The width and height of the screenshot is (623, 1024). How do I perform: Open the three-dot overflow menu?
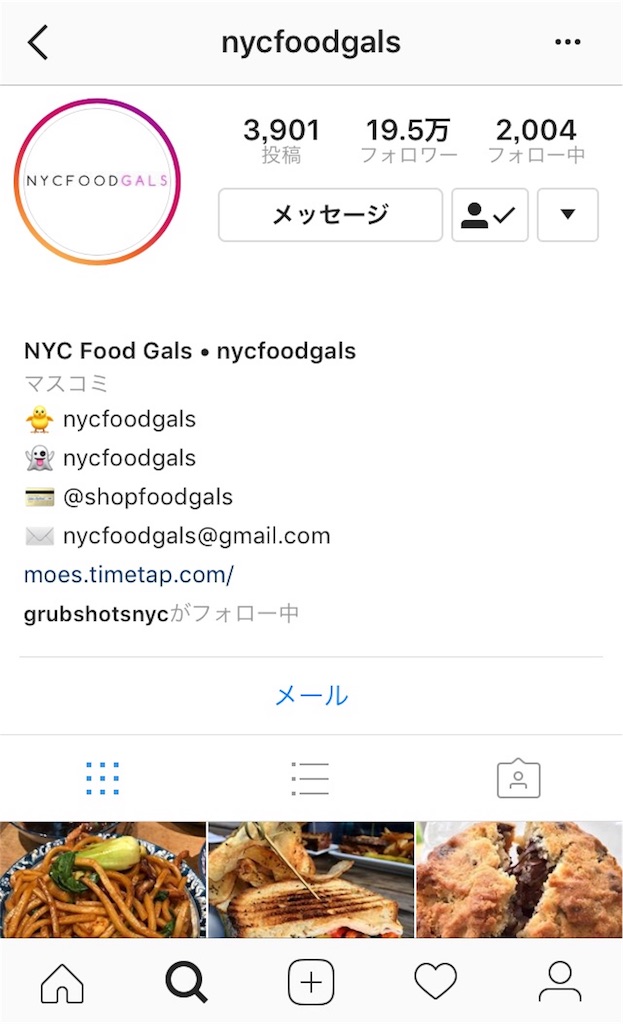point(567,43)
